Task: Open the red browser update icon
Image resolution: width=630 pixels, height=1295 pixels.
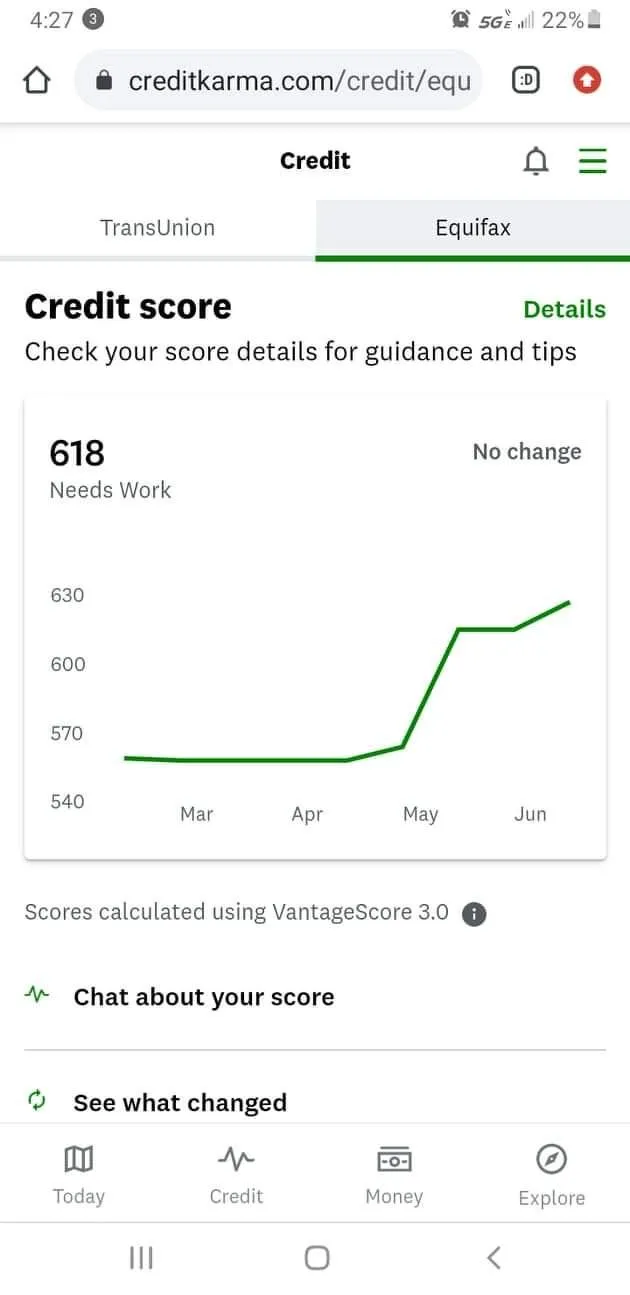Action: 587,81
